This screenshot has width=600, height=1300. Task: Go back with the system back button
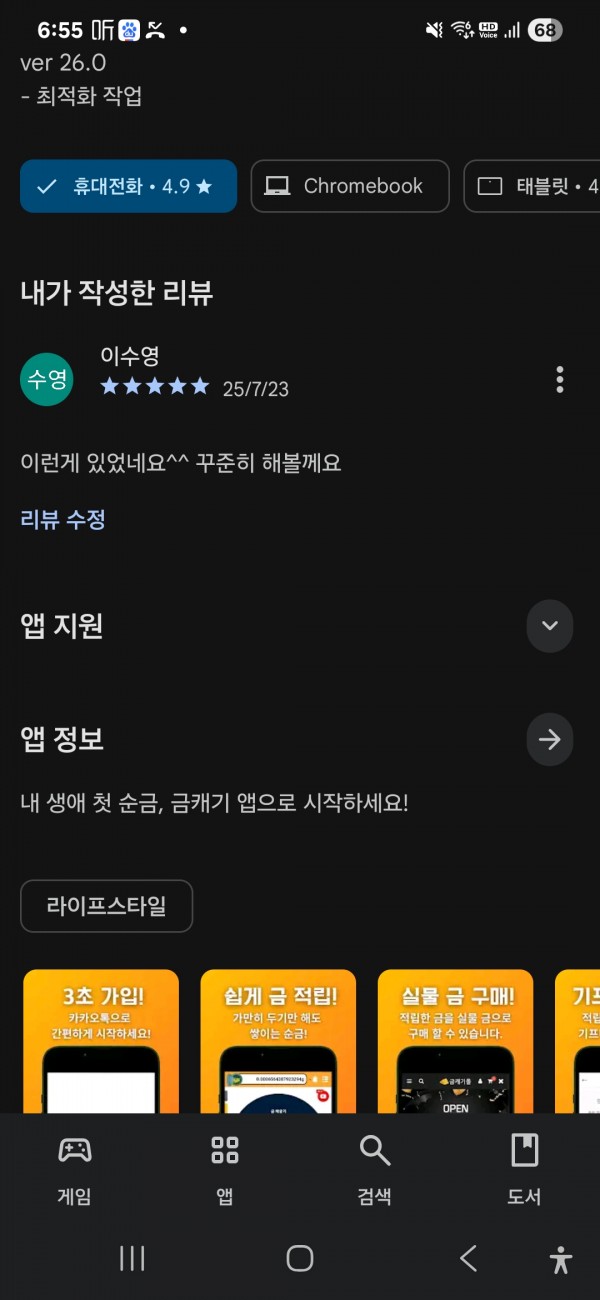pos(467,1258)
